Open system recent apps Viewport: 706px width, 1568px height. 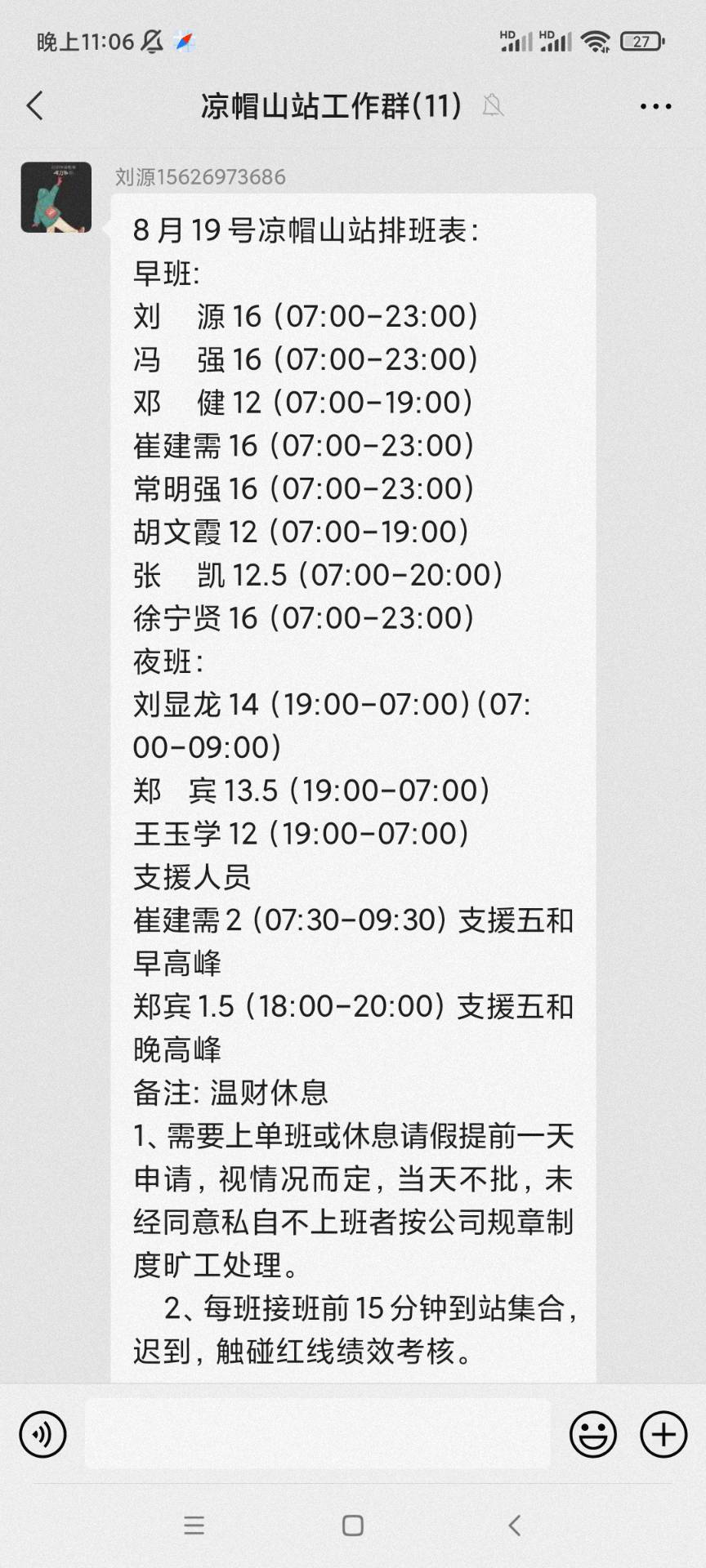(x=194, y=1526)
